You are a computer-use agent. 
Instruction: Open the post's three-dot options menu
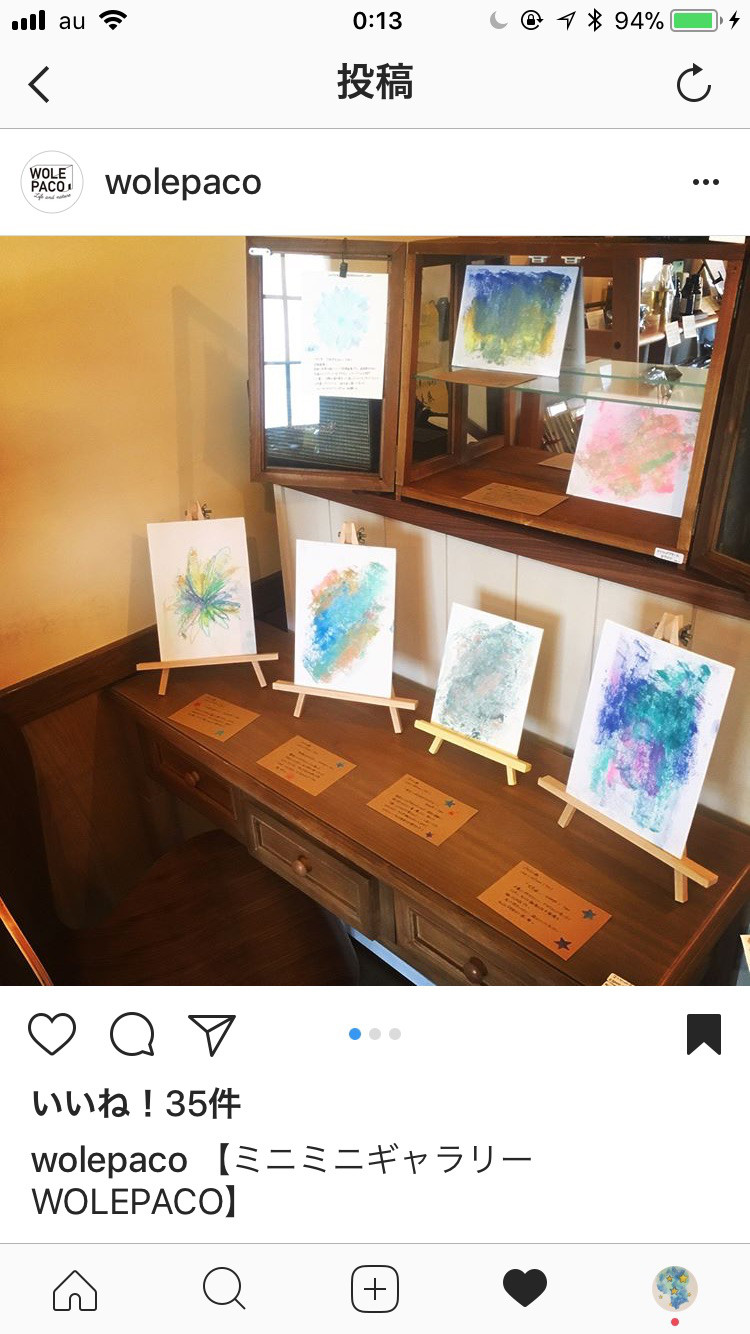(x=706, y=182)
